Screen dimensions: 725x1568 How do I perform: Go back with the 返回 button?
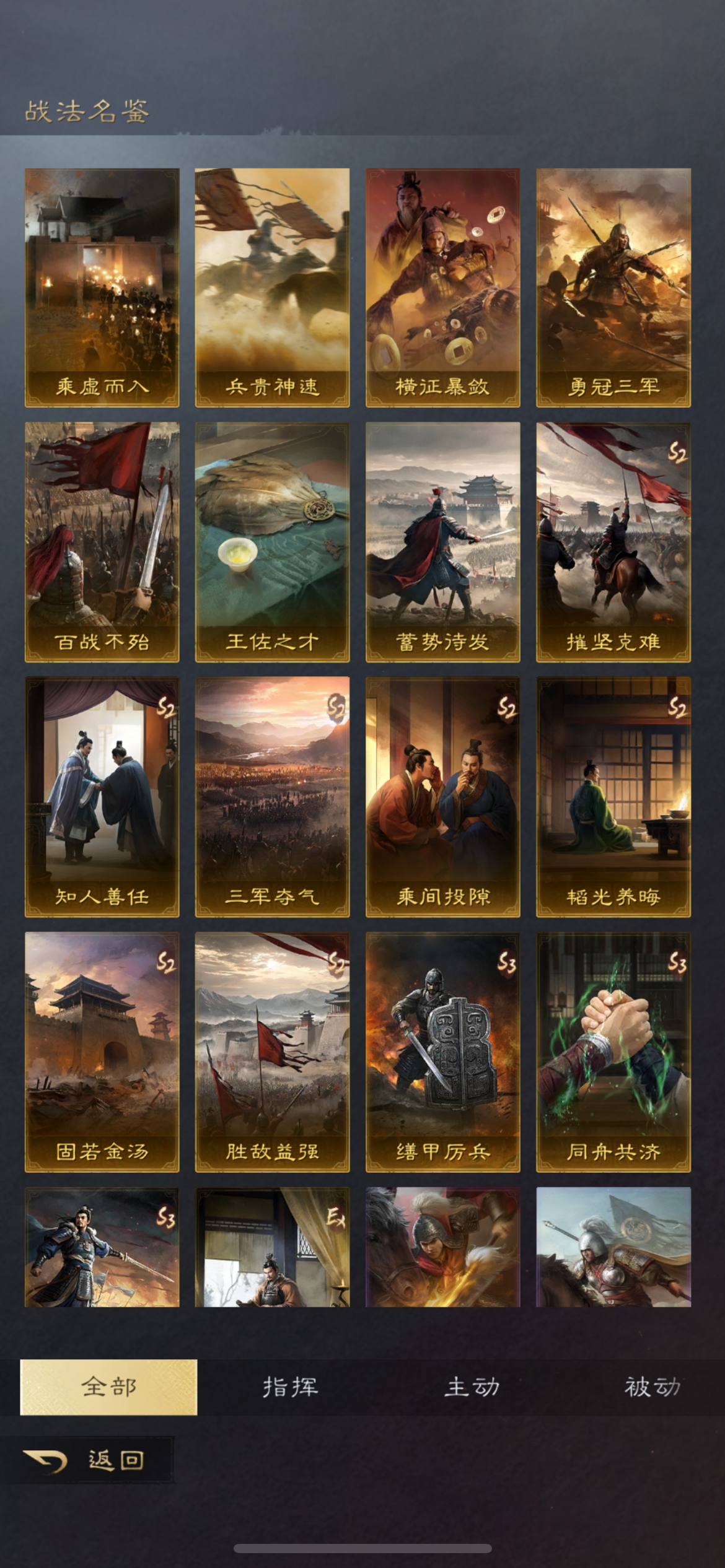[x=87, y=1460]
